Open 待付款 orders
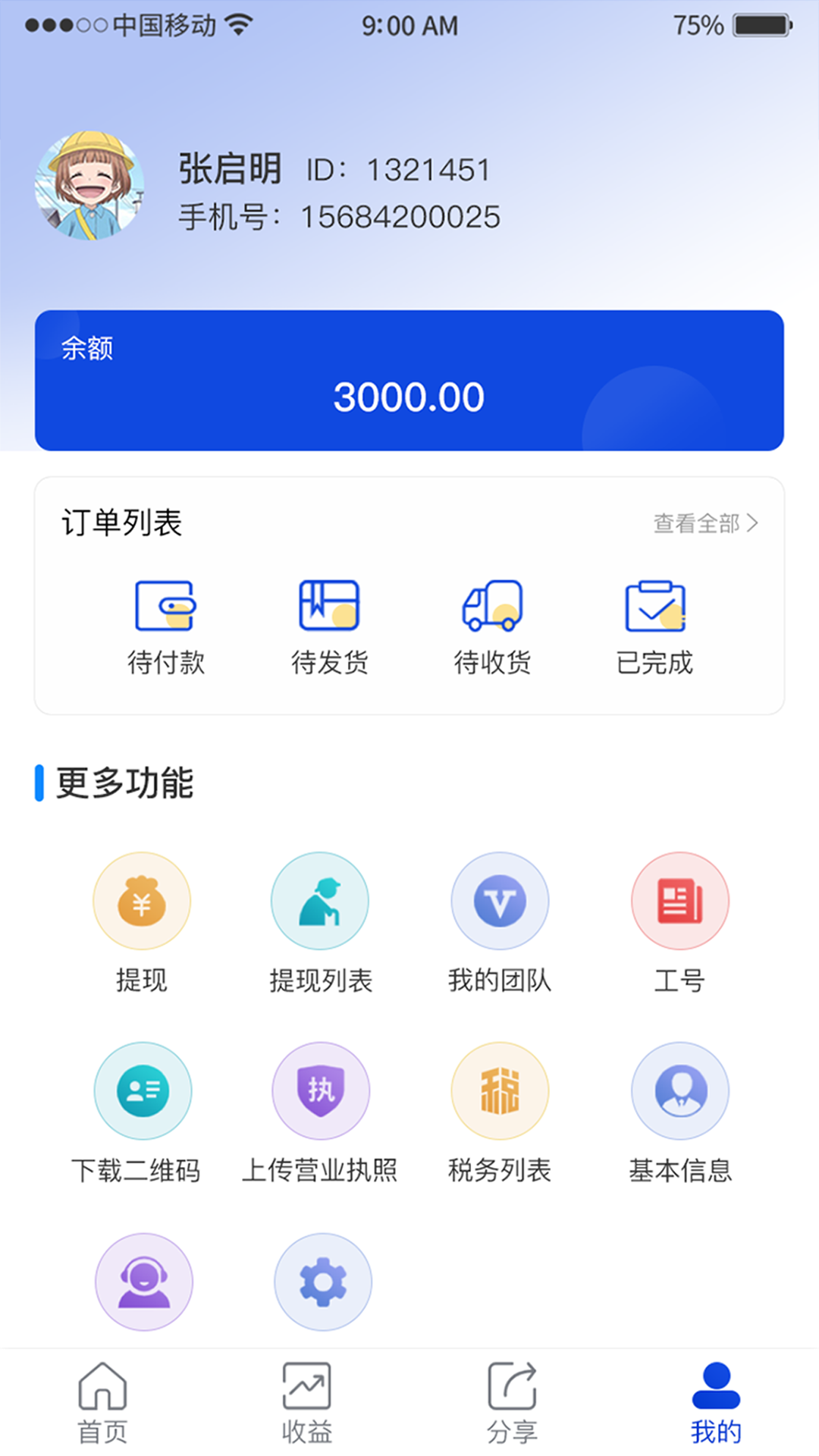Image resolution: width=819 pixels, height=1456 pixels. (x=165, y=626)
